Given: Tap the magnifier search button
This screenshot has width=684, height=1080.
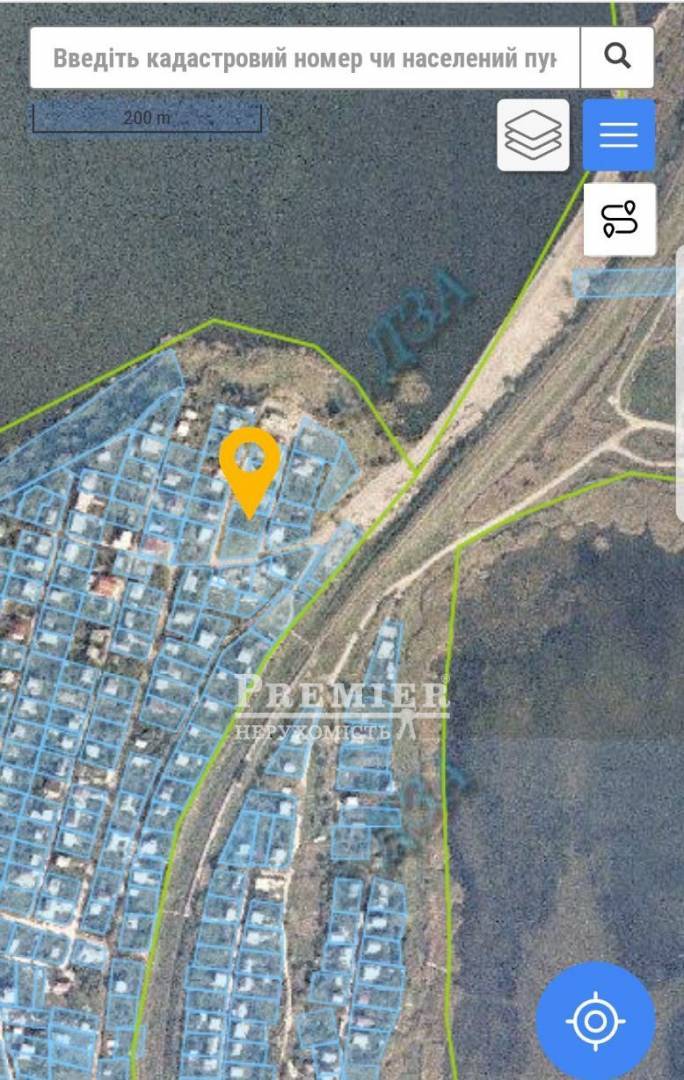Looking at the screenshot, I should click(x=617, y=57).
